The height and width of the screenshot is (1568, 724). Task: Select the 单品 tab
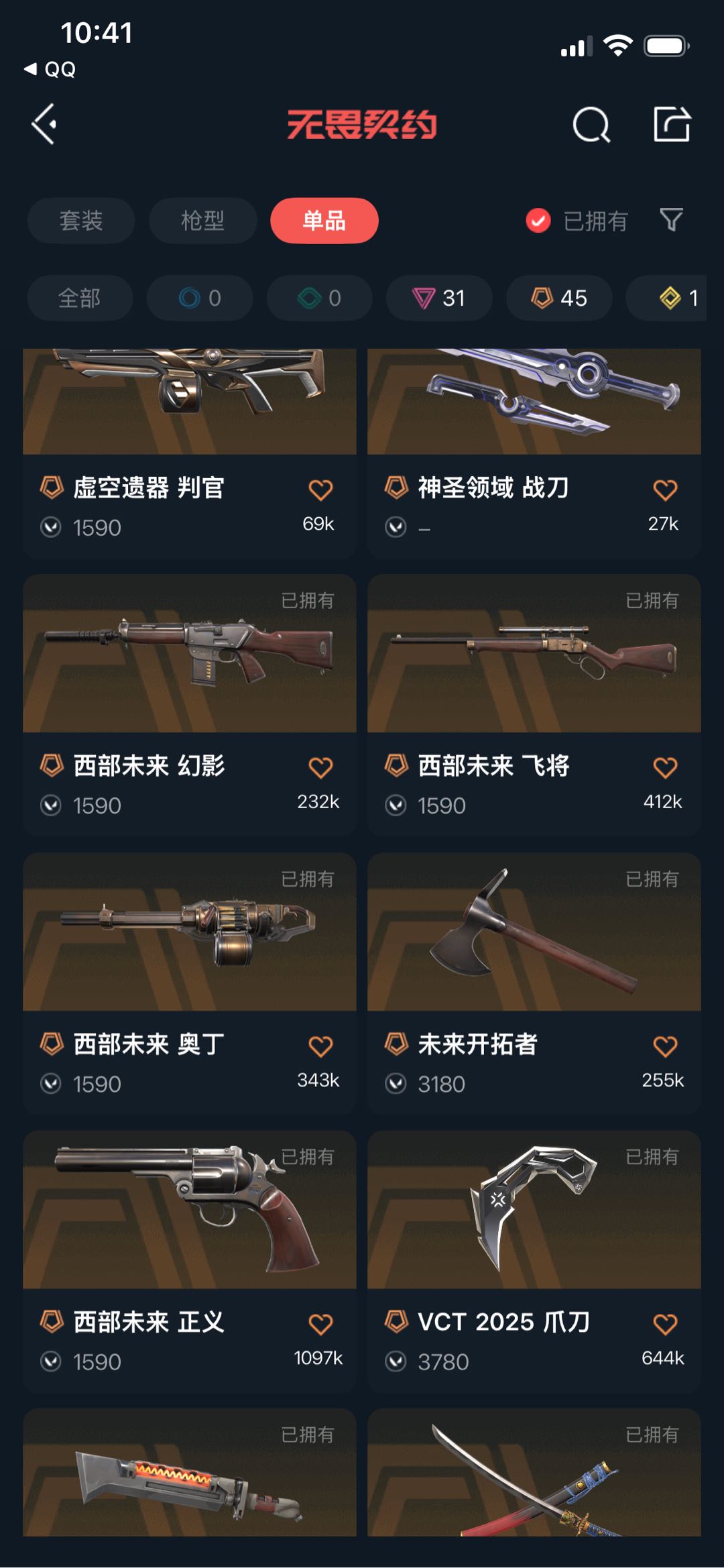(324, 221)
